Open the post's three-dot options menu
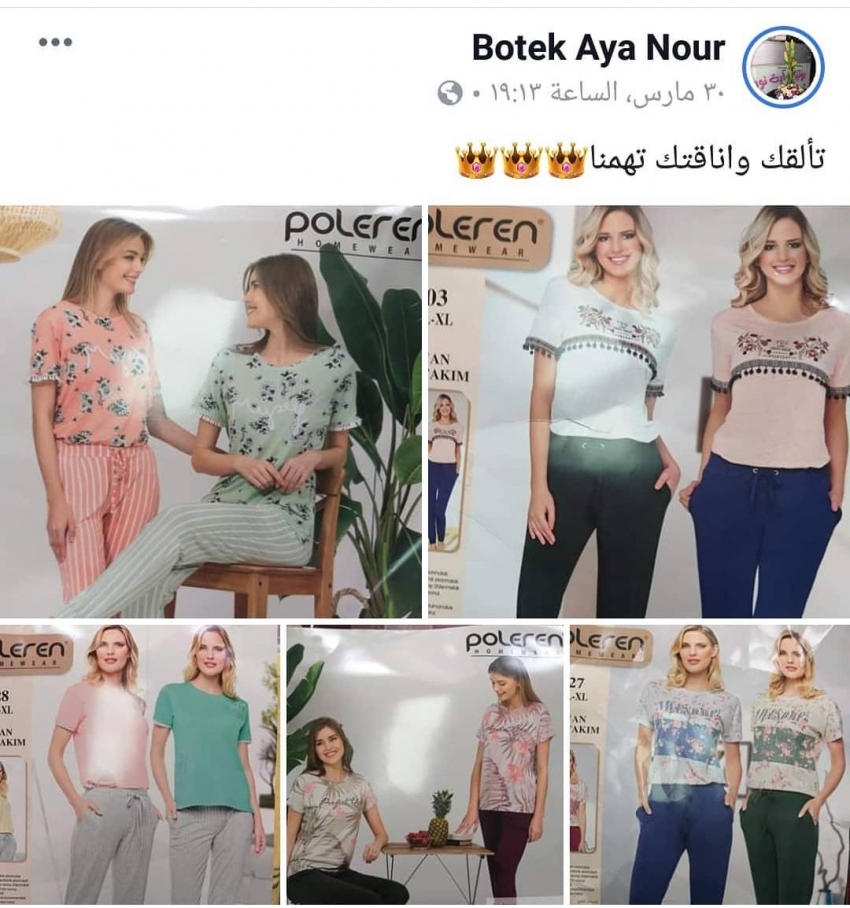This screenshot has width=850, height=908. [x=55, y=42]
